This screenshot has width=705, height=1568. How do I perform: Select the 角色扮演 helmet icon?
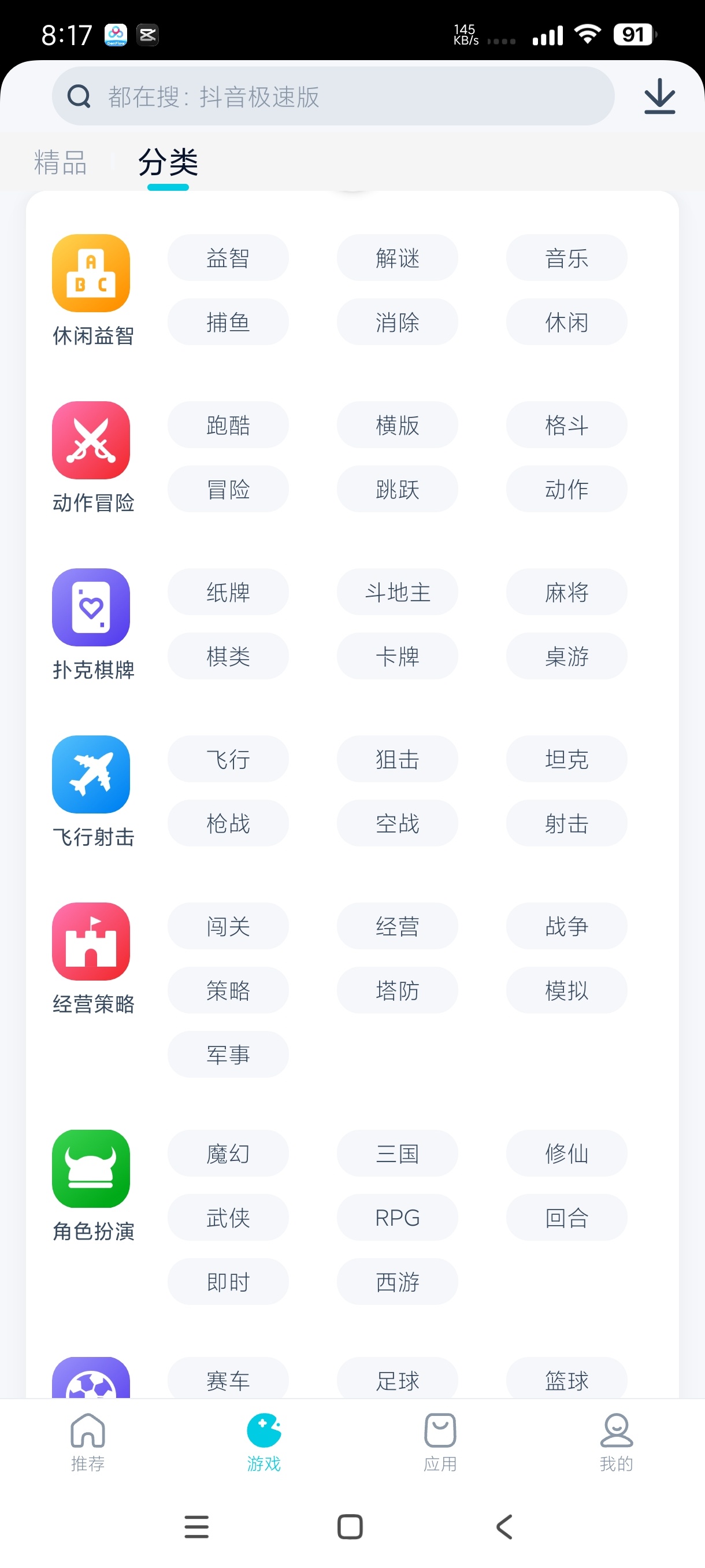click(91, 1168)
